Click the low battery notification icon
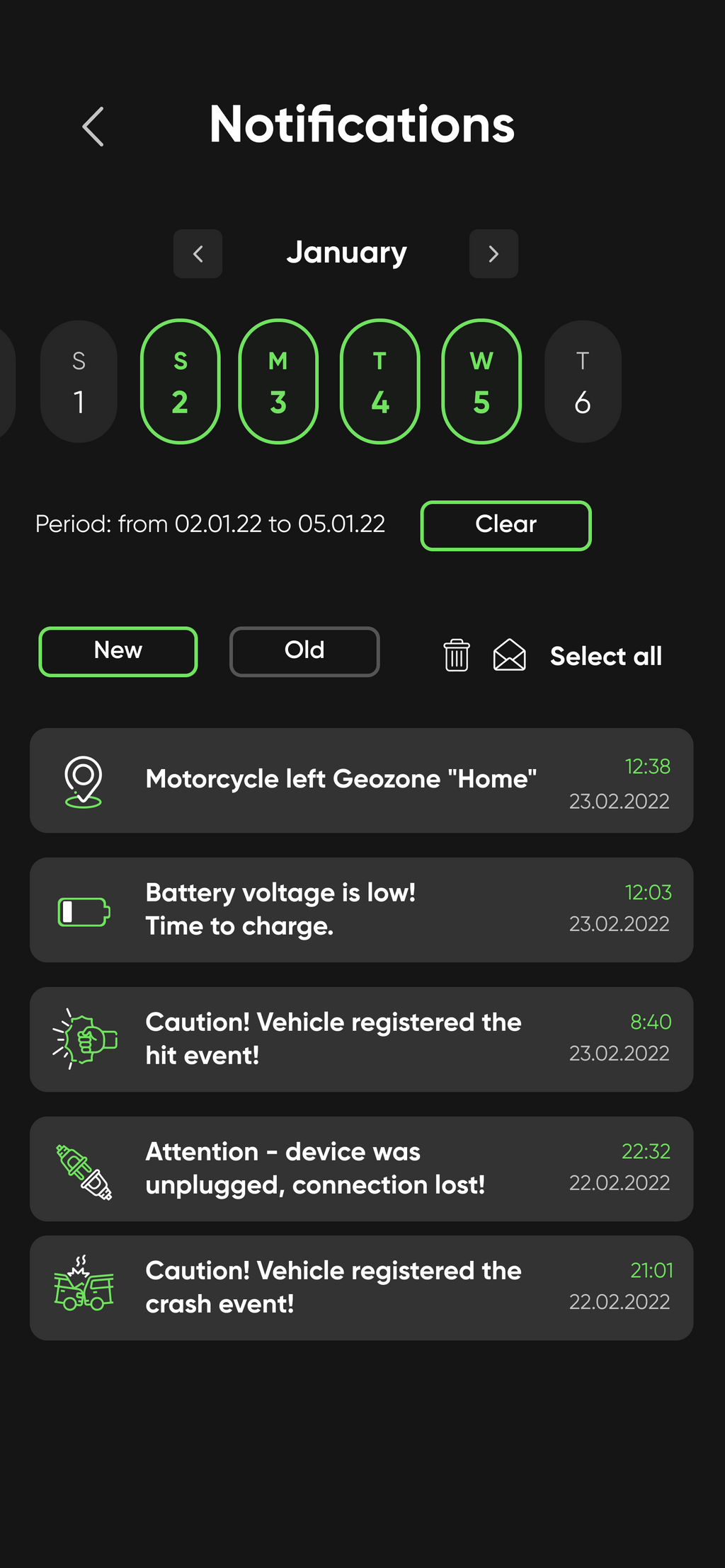The height and width of the screenshot is (1568, 725). 84,911
